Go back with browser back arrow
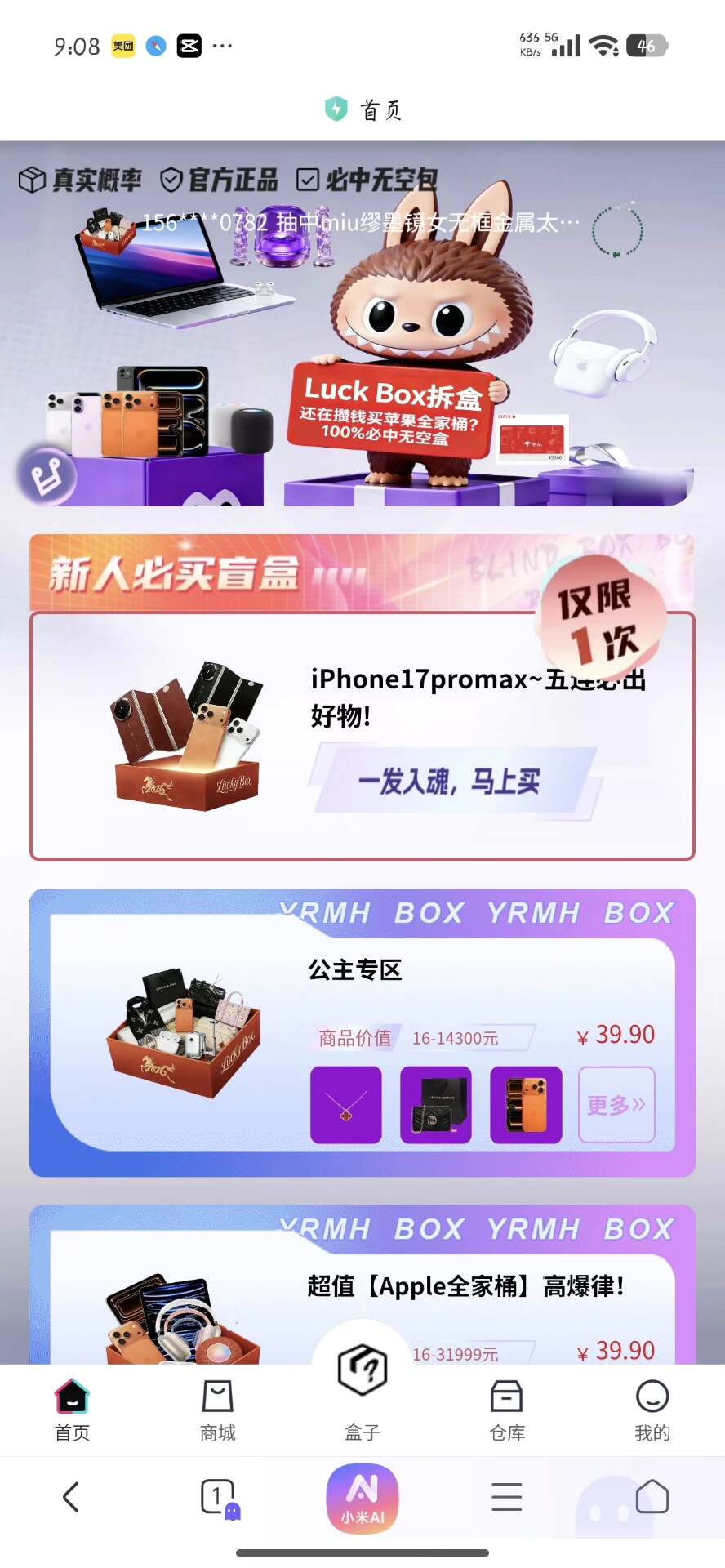The height and width of the screenshot is (1568, 725). pyautogui.click(x=71, y=1497)
